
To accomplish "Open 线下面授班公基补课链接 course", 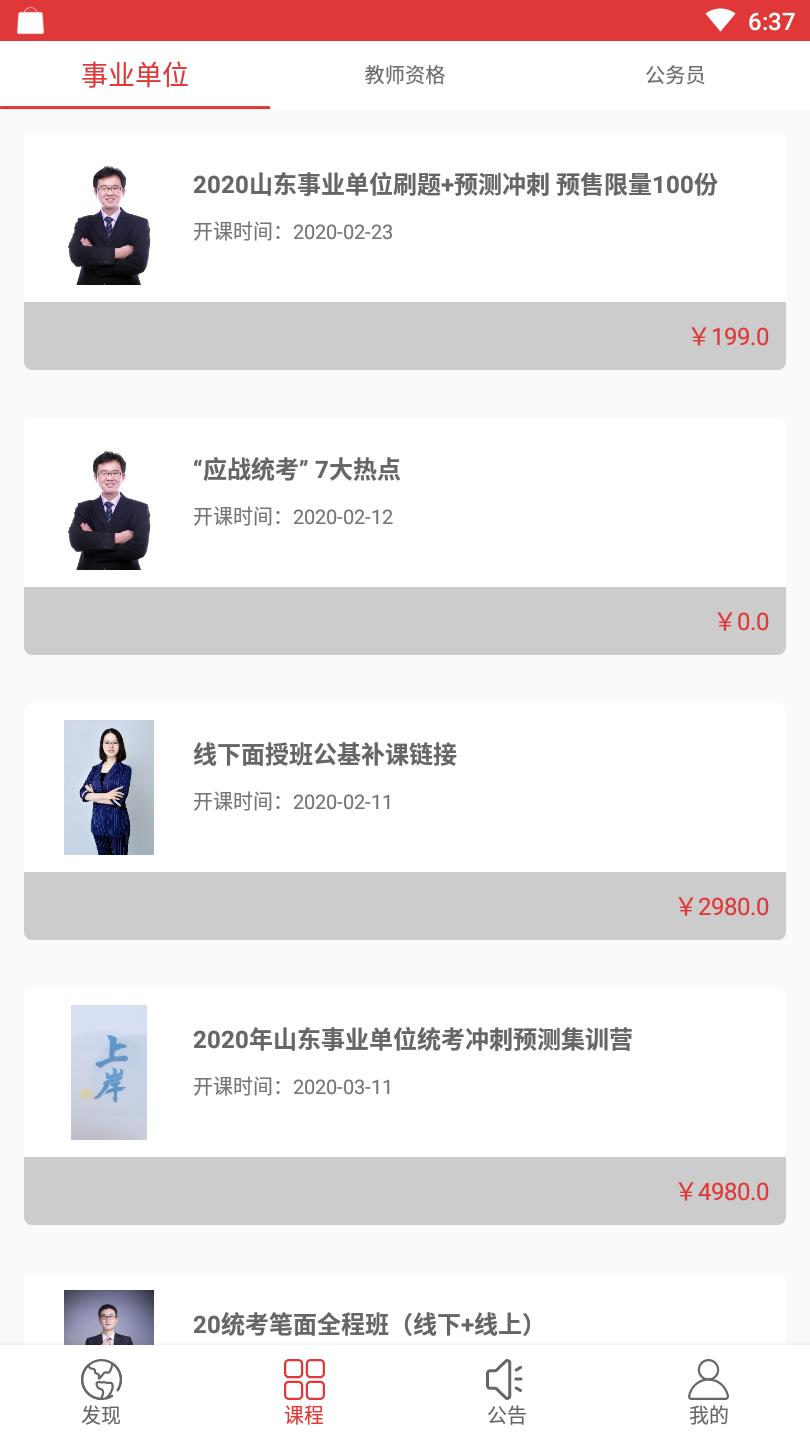I will tap(325, 757).
